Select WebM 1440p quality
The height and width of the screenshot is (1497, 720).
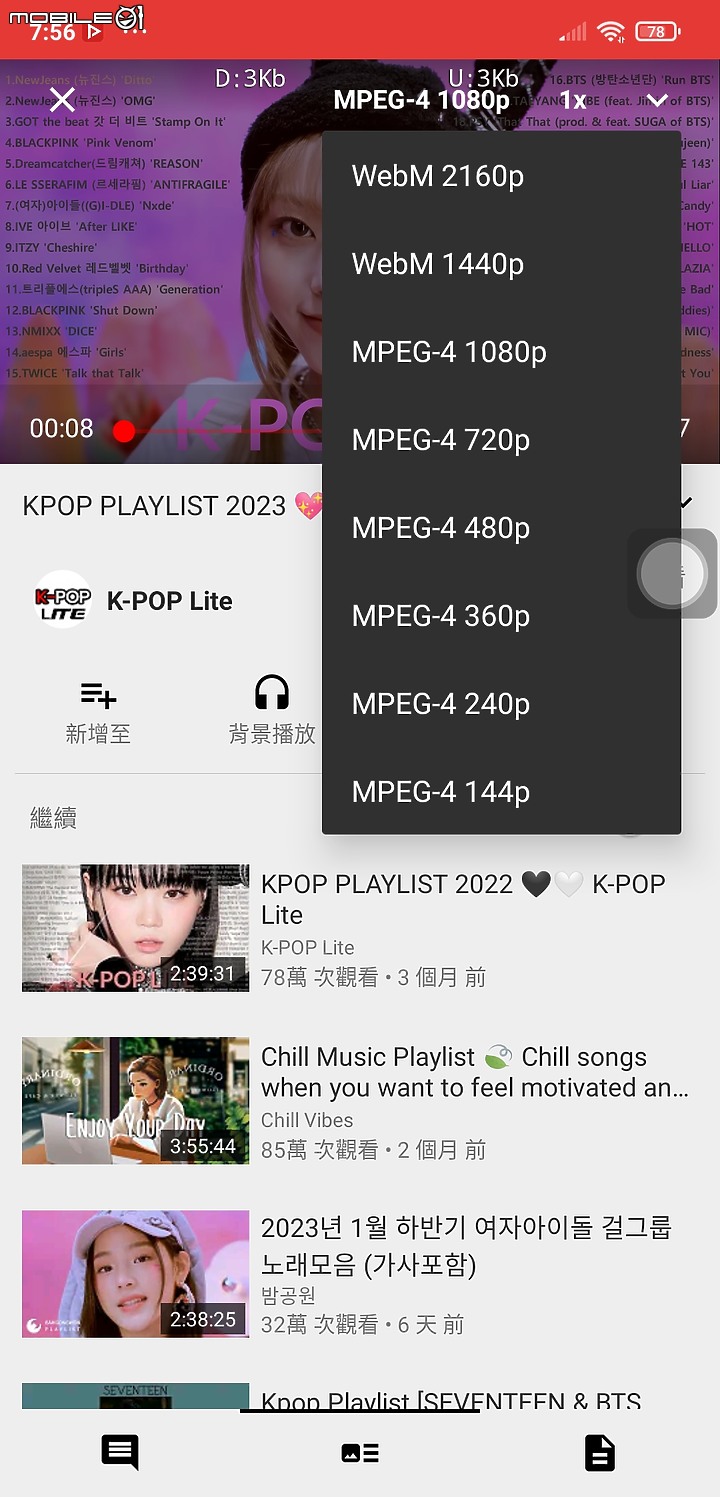(438, 264)
